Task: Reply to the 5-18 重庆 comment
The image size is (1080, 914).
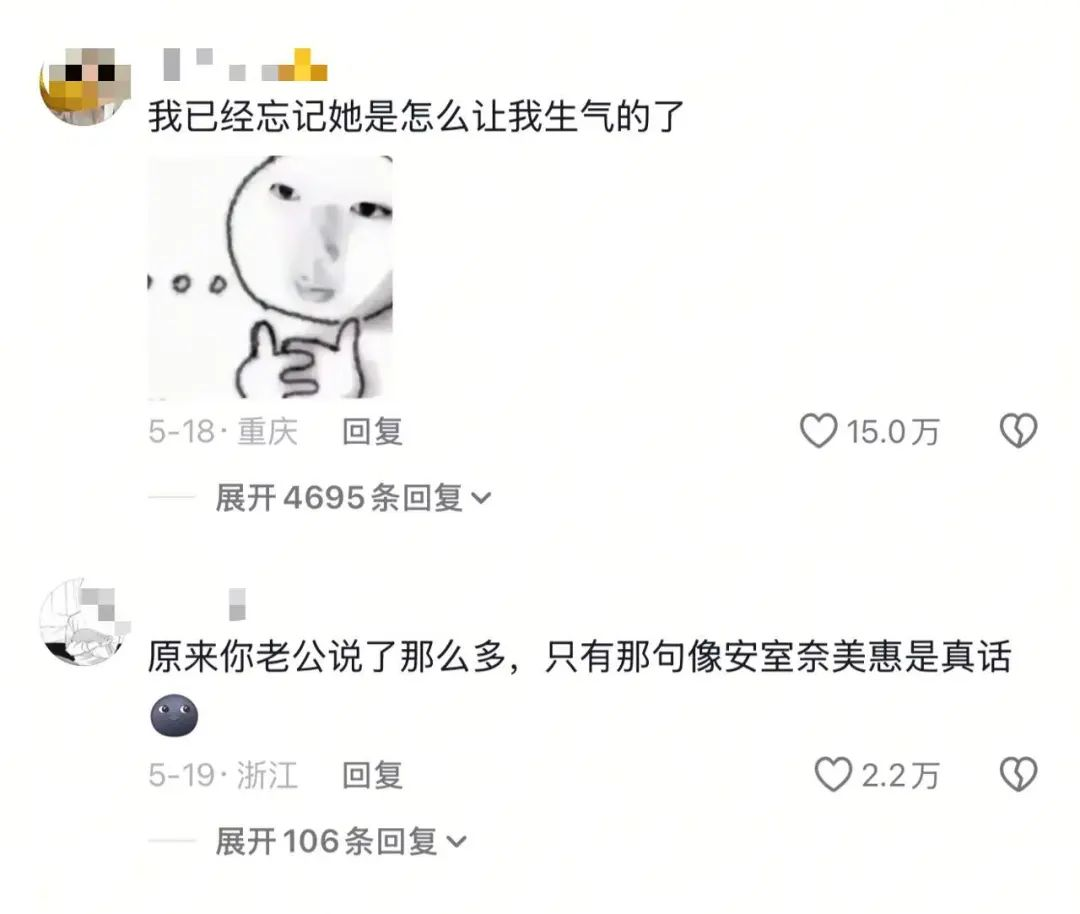Action: click(372, 432)
